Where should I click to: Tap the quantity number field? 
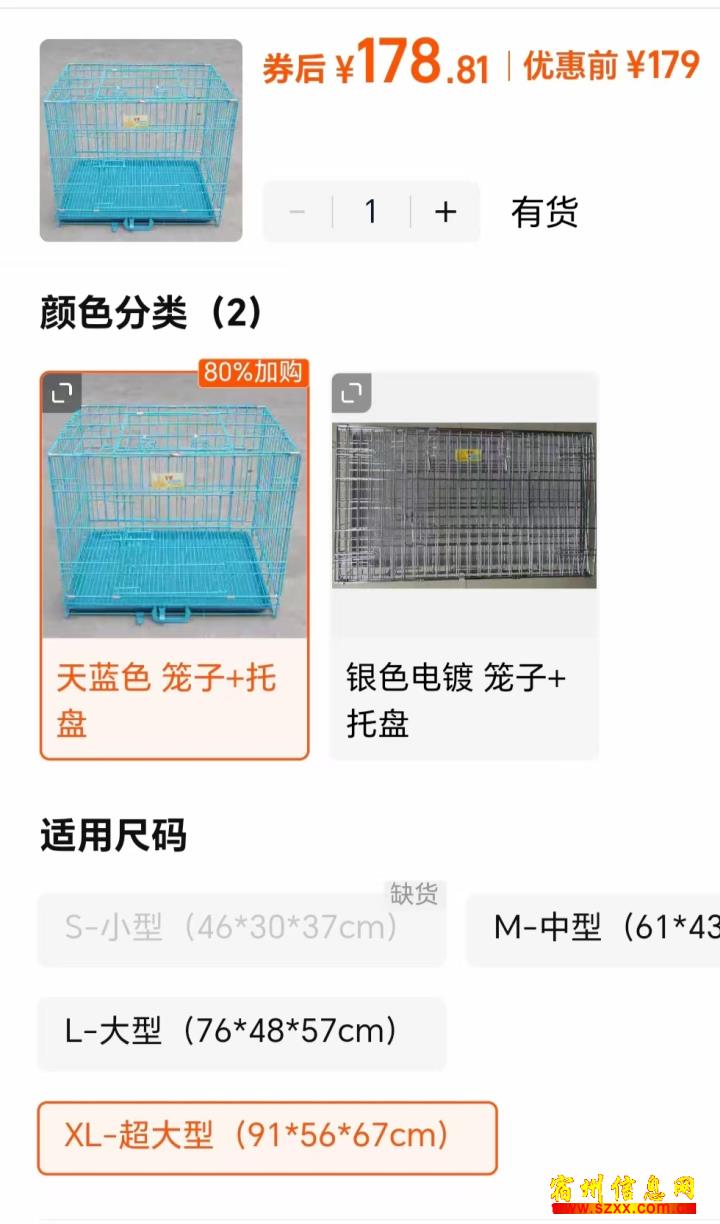[x=371, y=212]
